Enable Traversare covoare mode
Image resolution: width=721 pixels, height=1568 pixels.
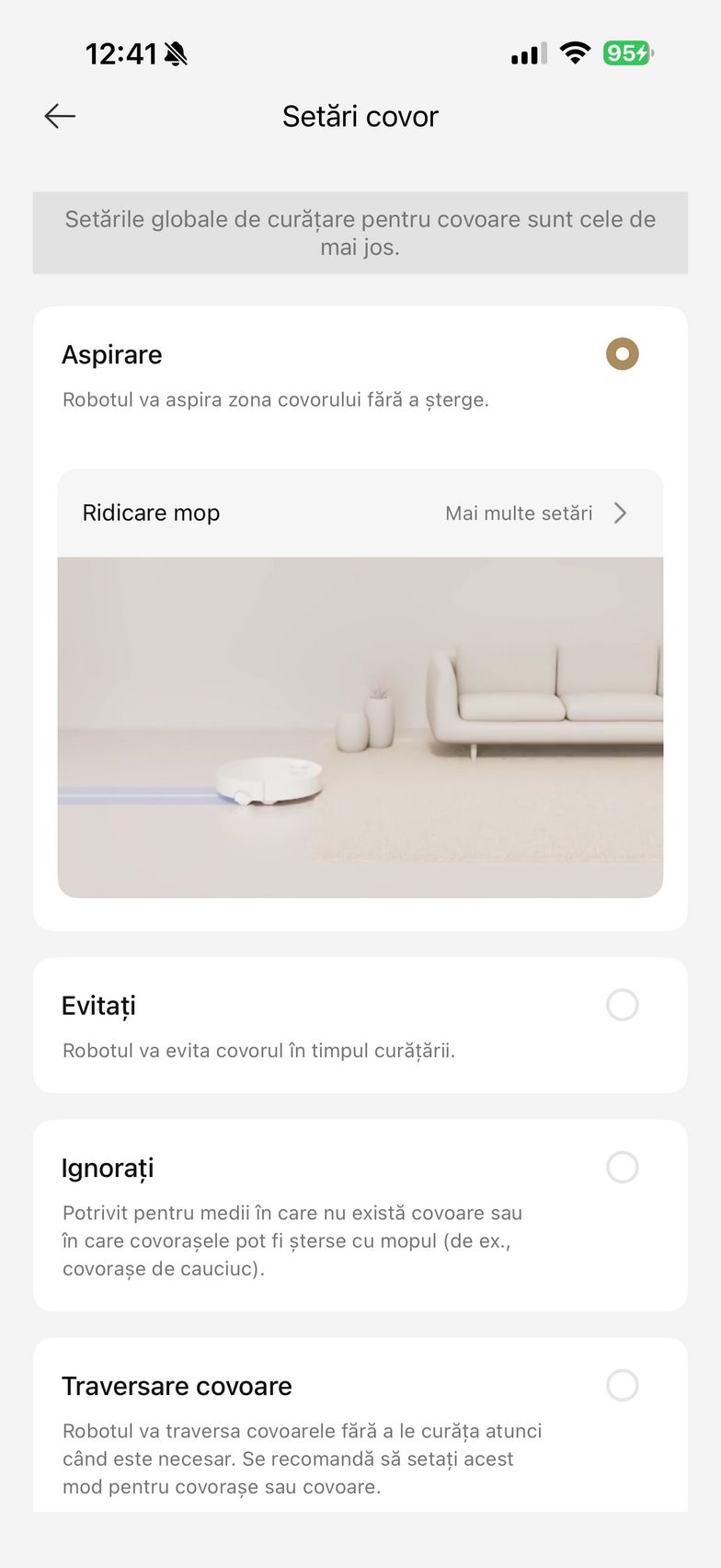622,1385
